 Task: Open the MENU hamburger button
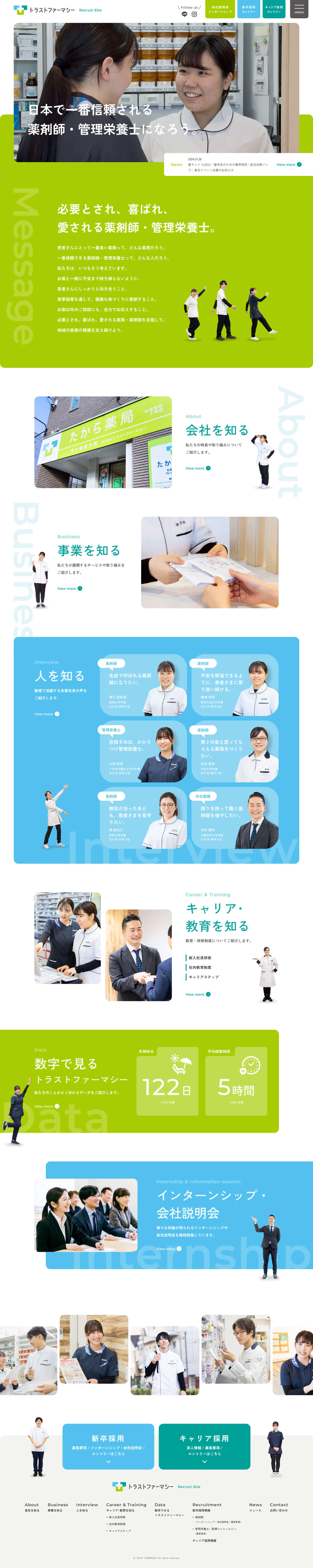(299, 9)
